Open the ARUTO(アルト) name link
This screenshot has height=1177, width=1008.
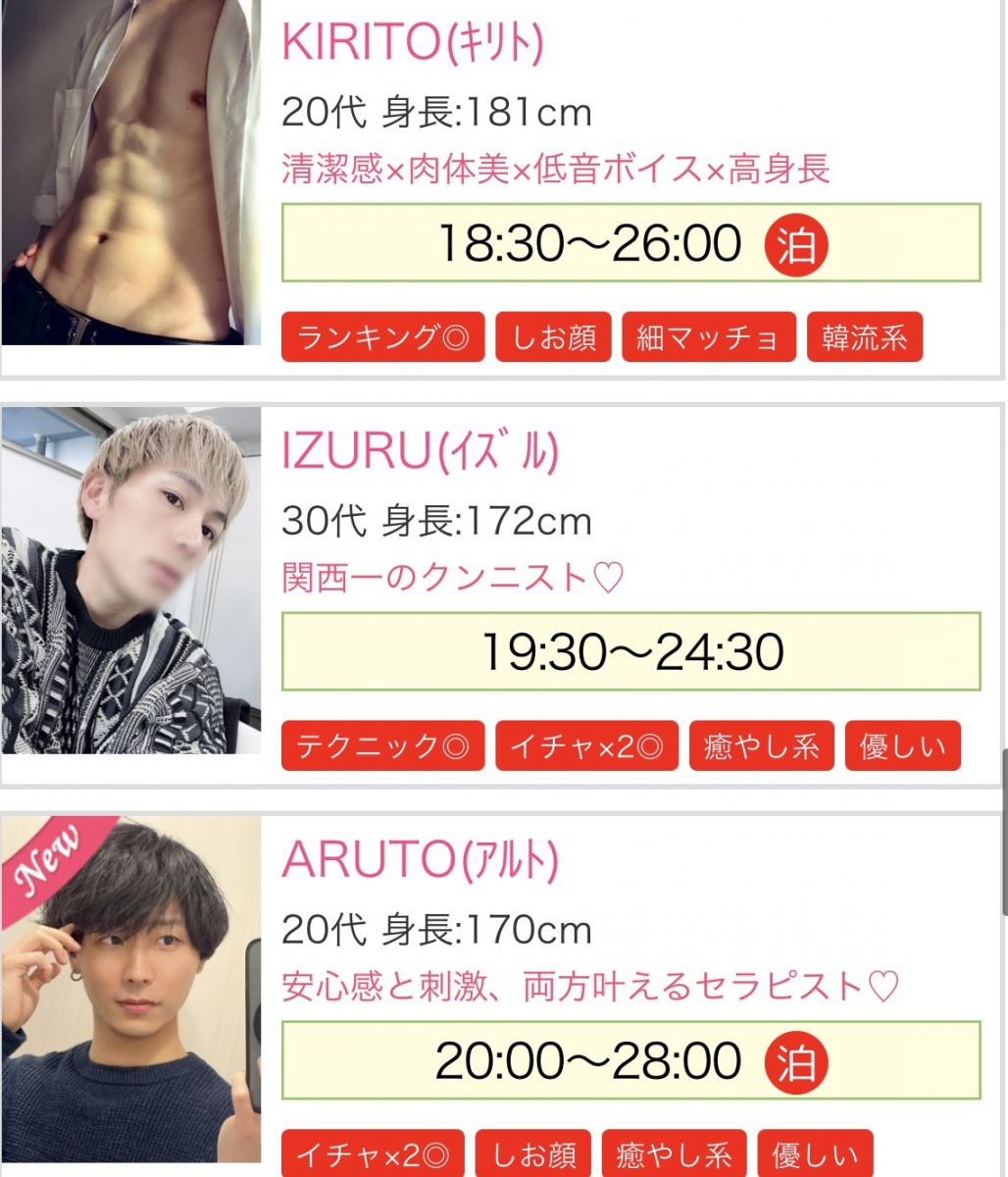[420, 860]
